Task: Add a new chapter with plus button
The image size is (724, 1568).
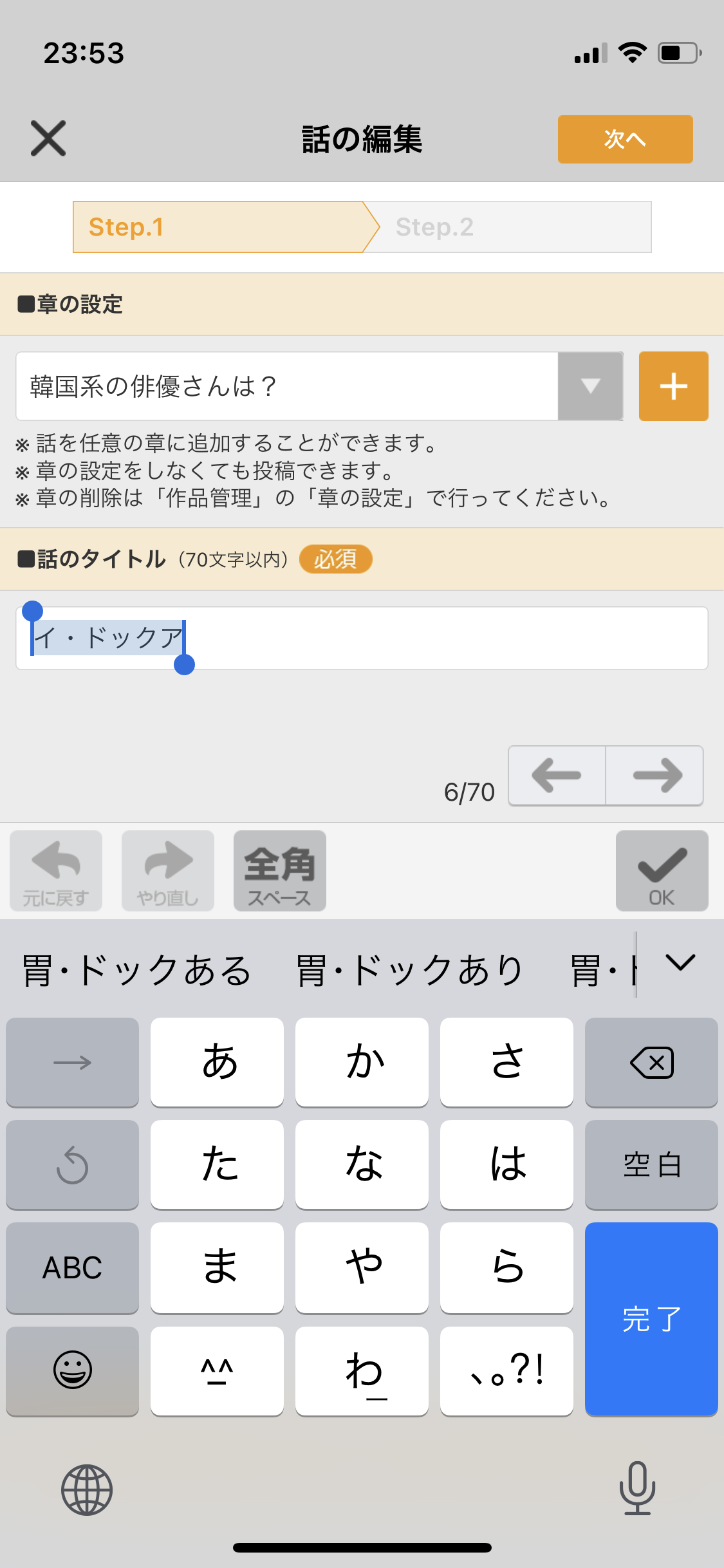Action: point(673,386)
